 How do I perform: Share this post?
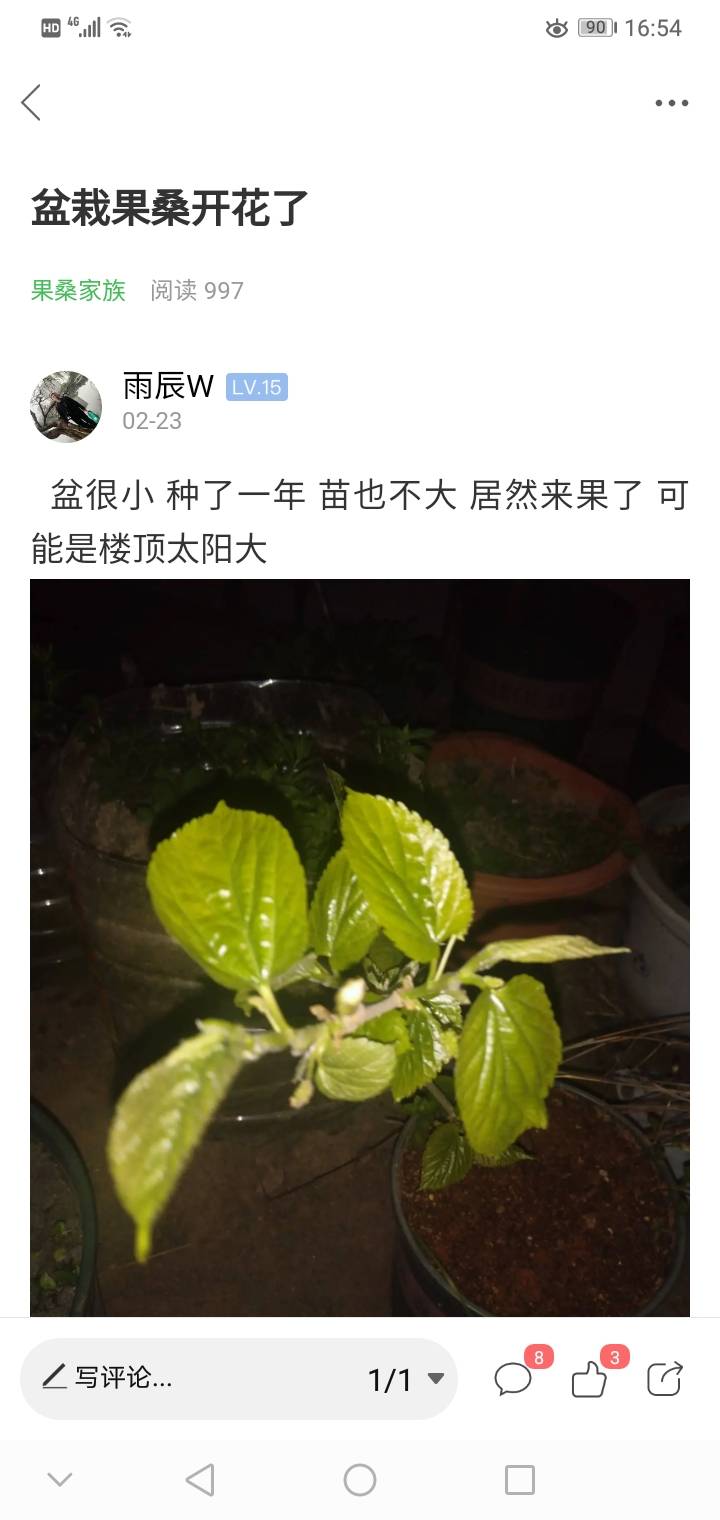point(664,1379)
